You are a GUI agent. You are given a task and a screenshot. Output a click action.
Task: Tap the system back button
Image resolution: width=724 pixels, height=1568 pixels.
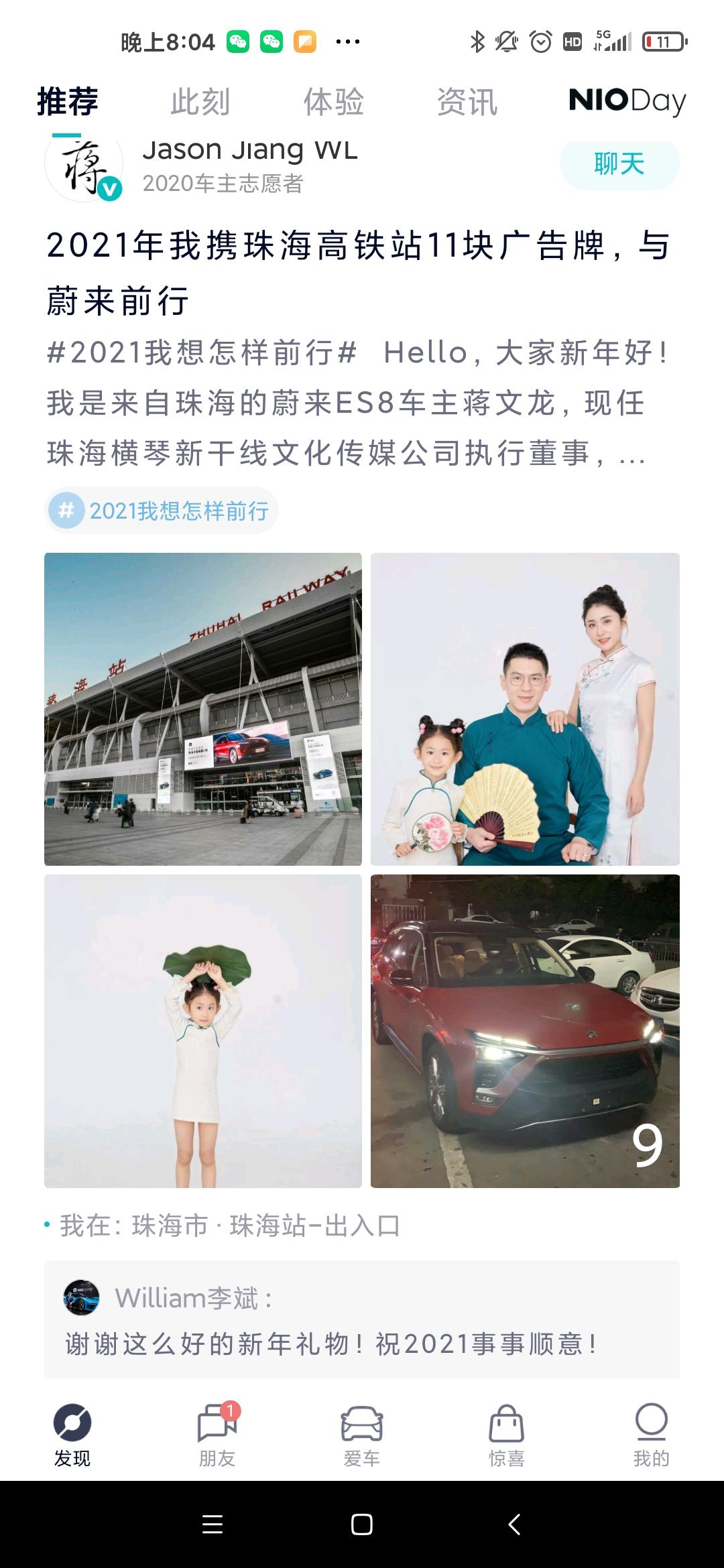(514, 1524)
